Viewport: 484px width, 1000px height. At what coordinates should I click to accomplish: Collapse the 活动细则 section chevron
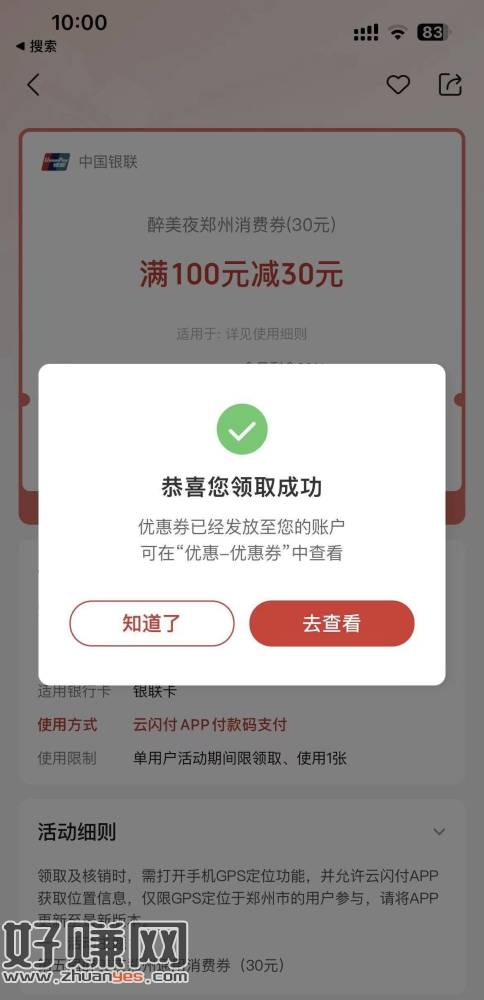pyautogui.click(x=439, y=832)
